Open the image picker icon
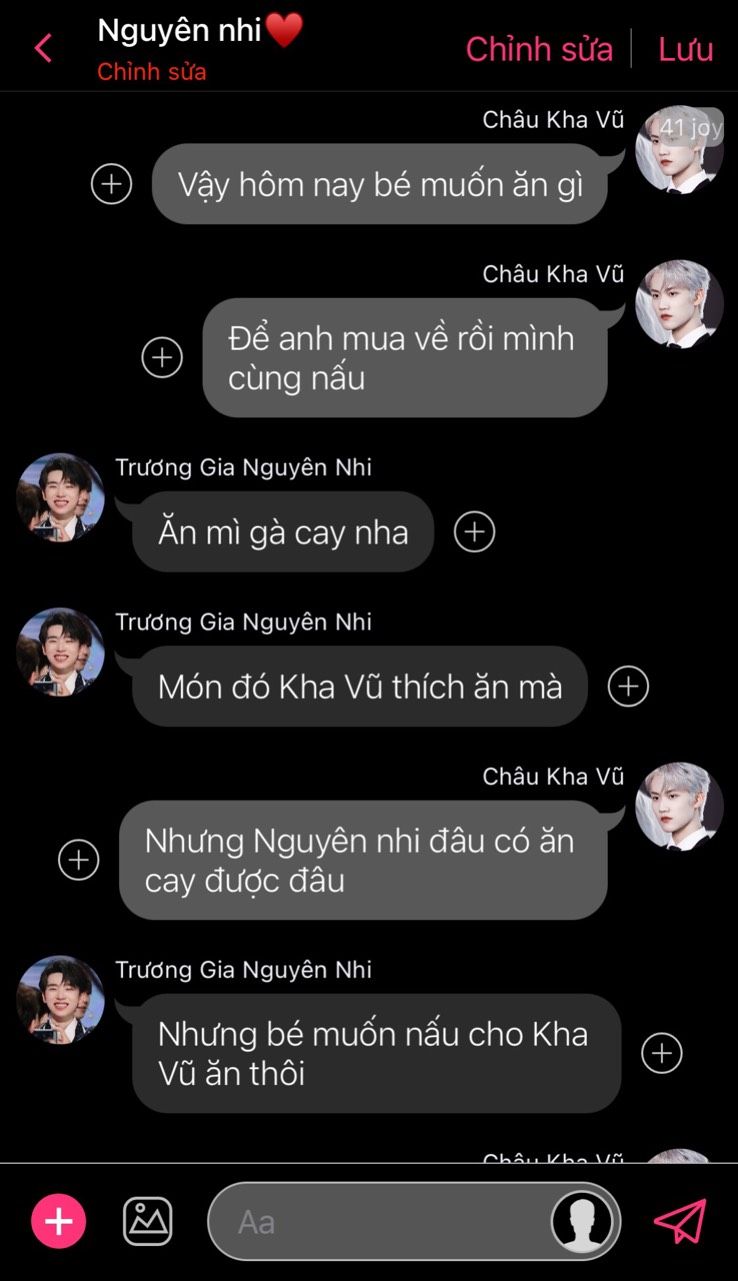Image resolution: width=738 pixels, height=1281 pixels. click(x=148, y=1221)
